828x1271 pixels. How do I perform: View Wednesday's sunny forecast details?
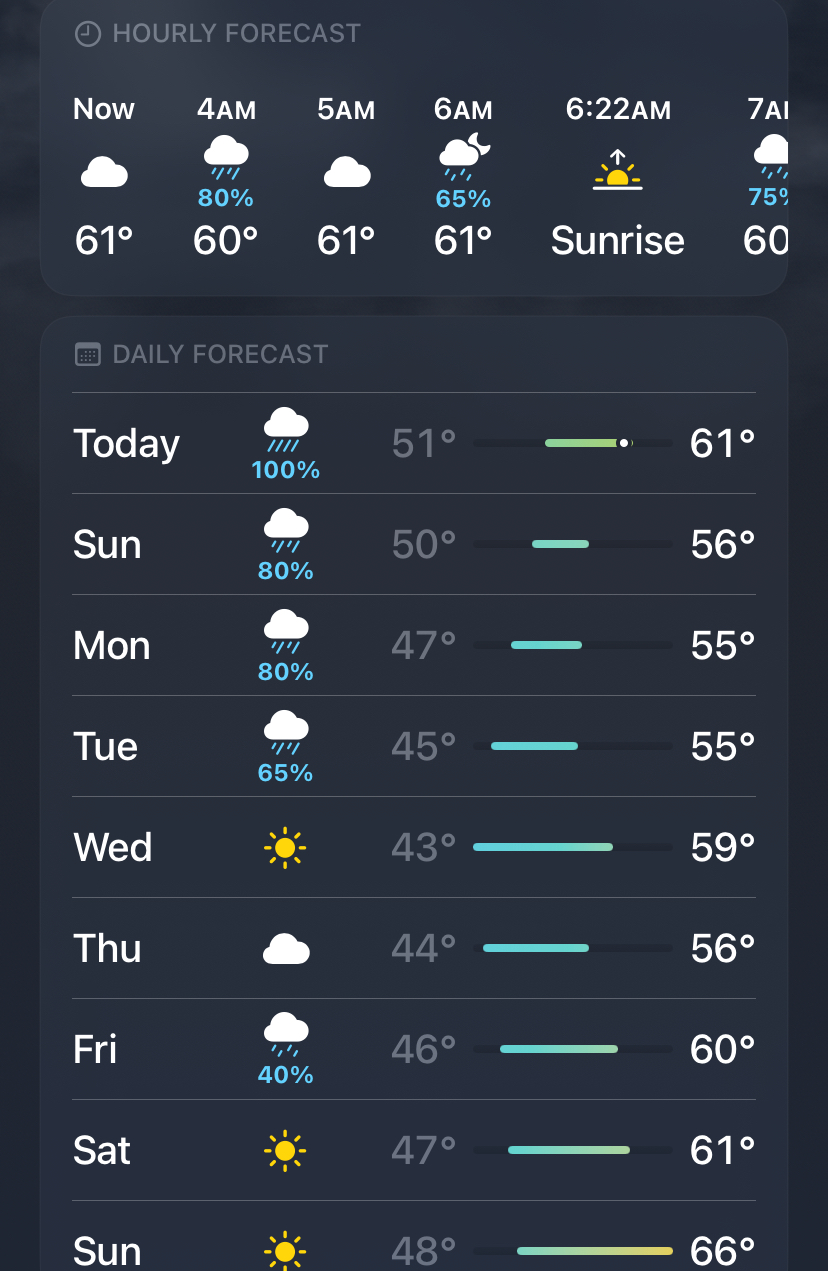413,848
